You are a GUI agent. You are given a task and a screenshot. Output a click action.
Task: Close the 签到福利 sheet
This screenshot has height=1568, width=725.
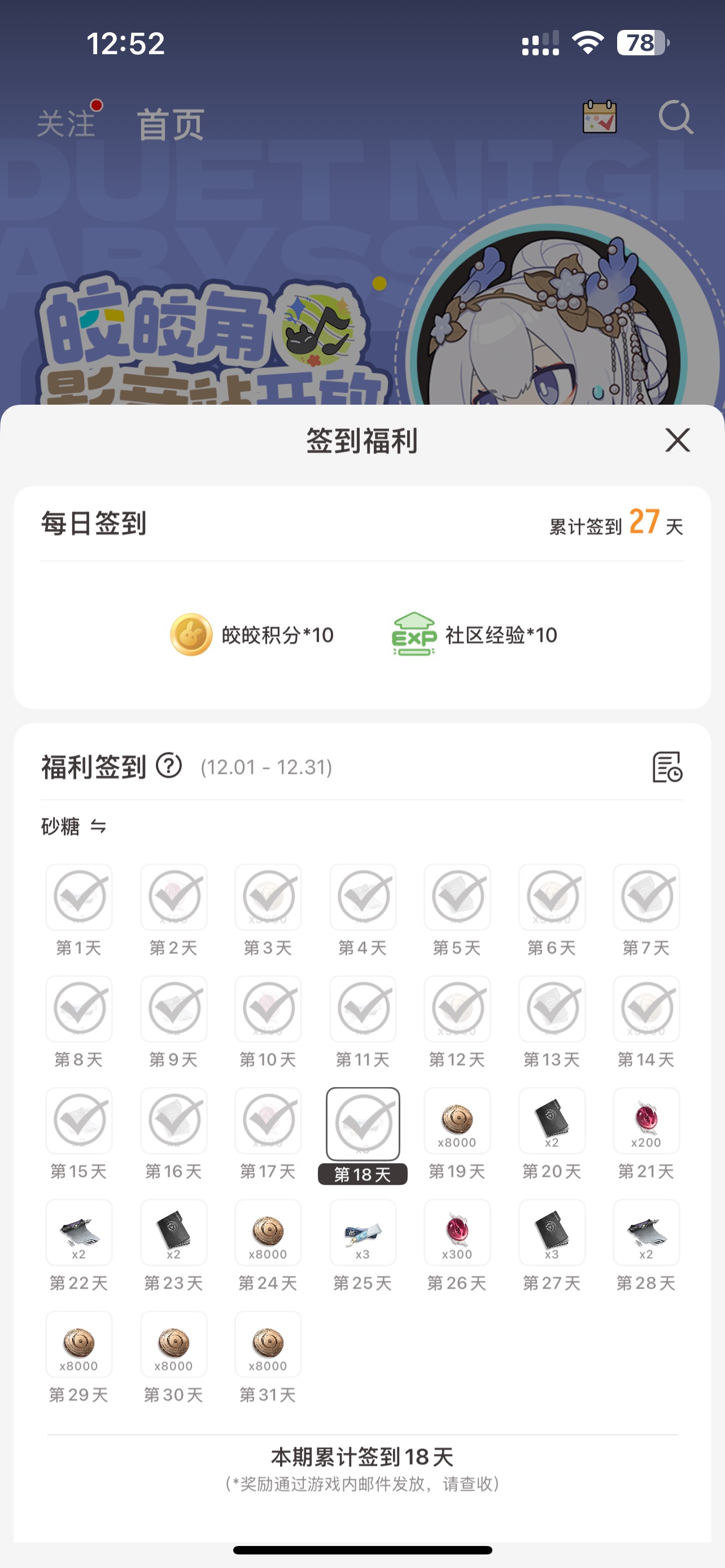677,440
